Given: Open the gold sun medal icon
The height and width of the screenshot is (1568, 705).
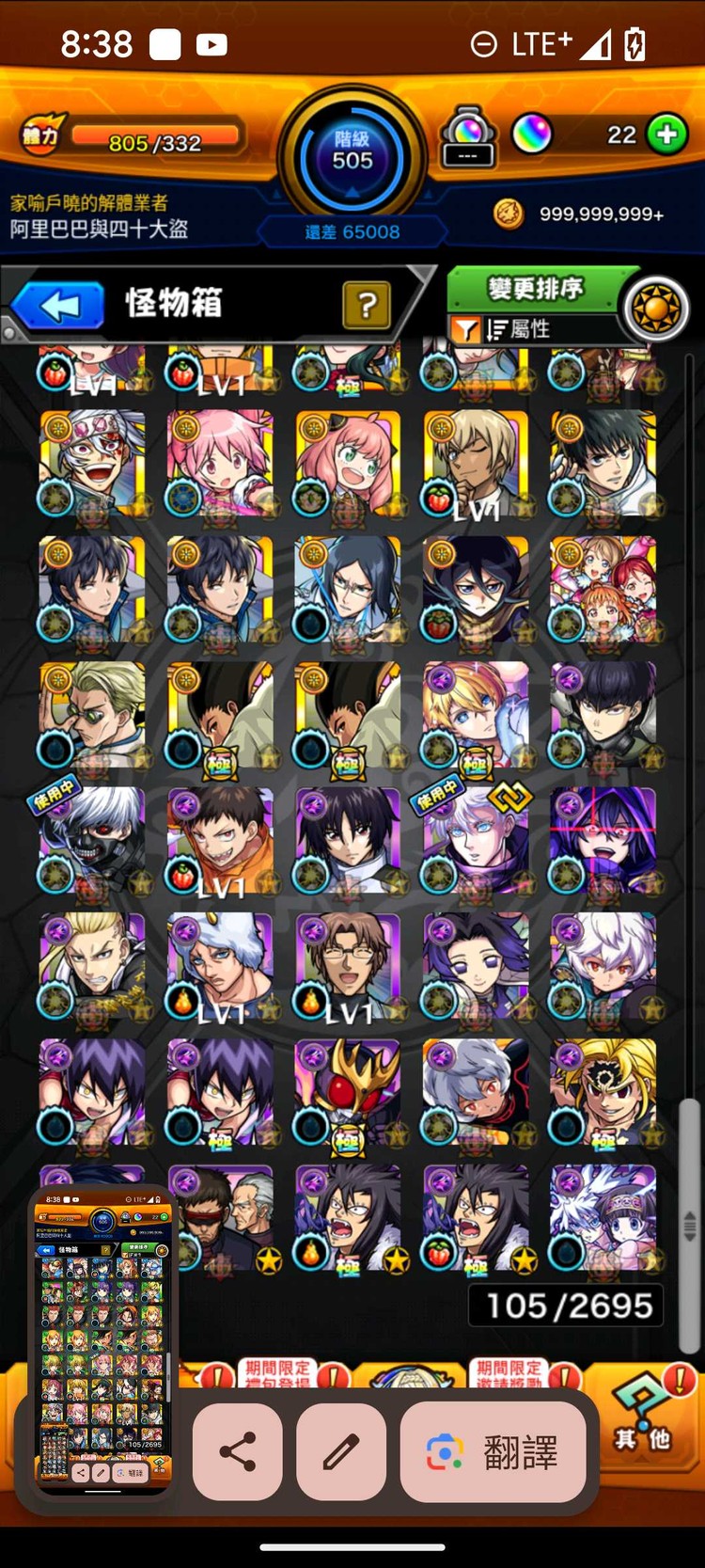Looking at the screenshot, I should coord(656,308).
